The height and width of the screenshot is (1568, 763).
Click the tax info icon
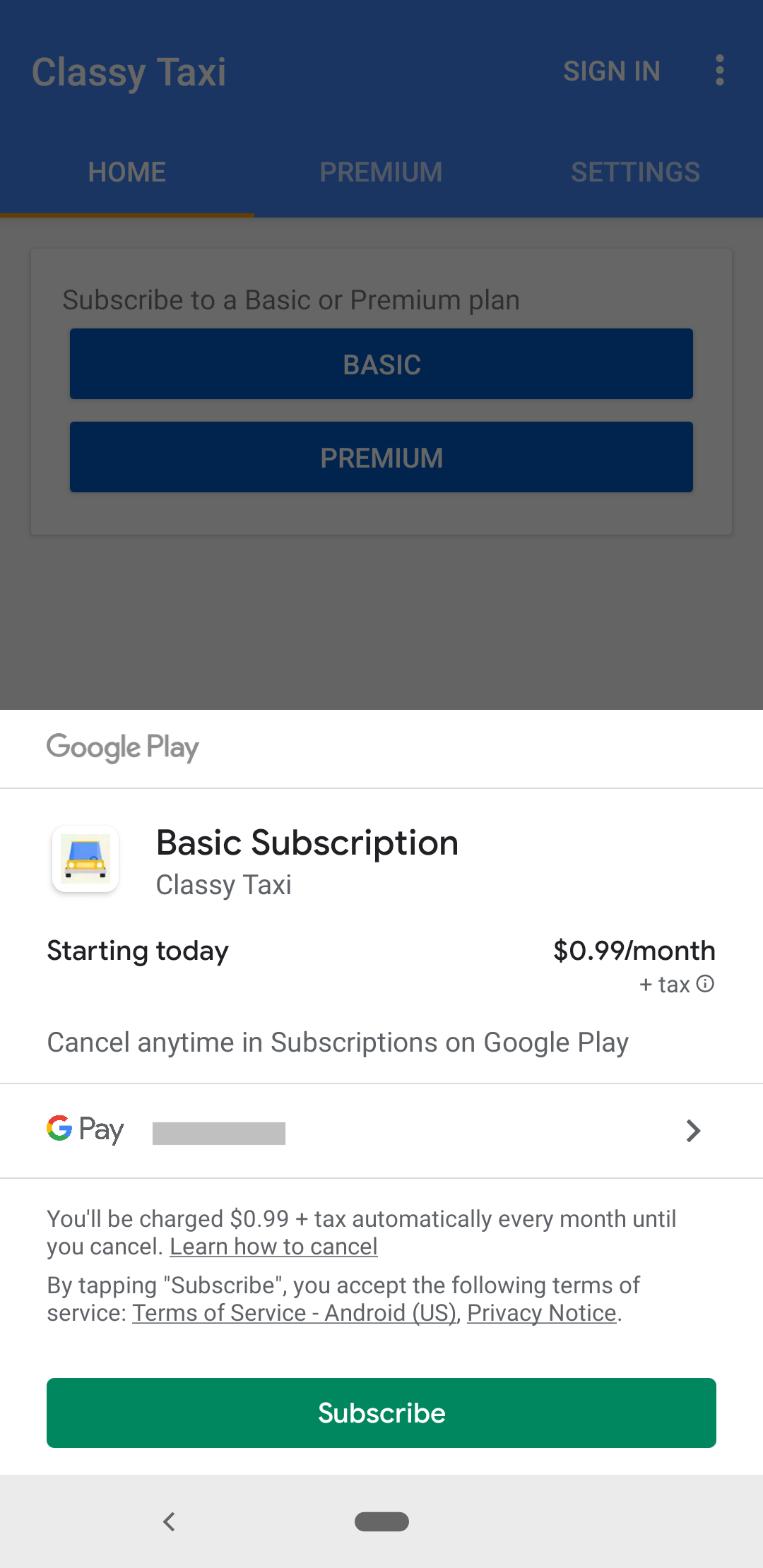click(706, 983)
